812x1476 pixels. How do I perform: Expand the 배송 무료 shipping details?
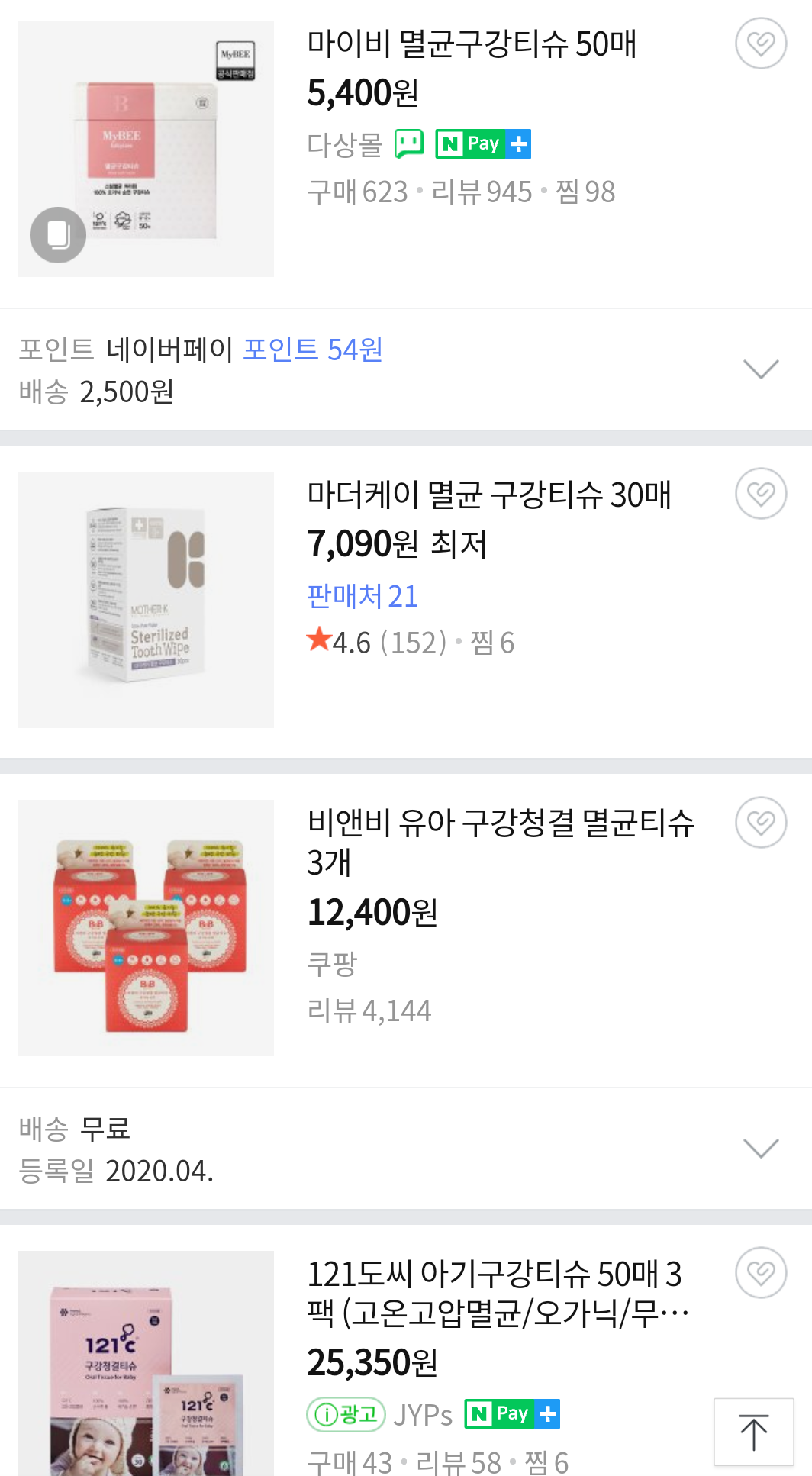pos(760,1149)
